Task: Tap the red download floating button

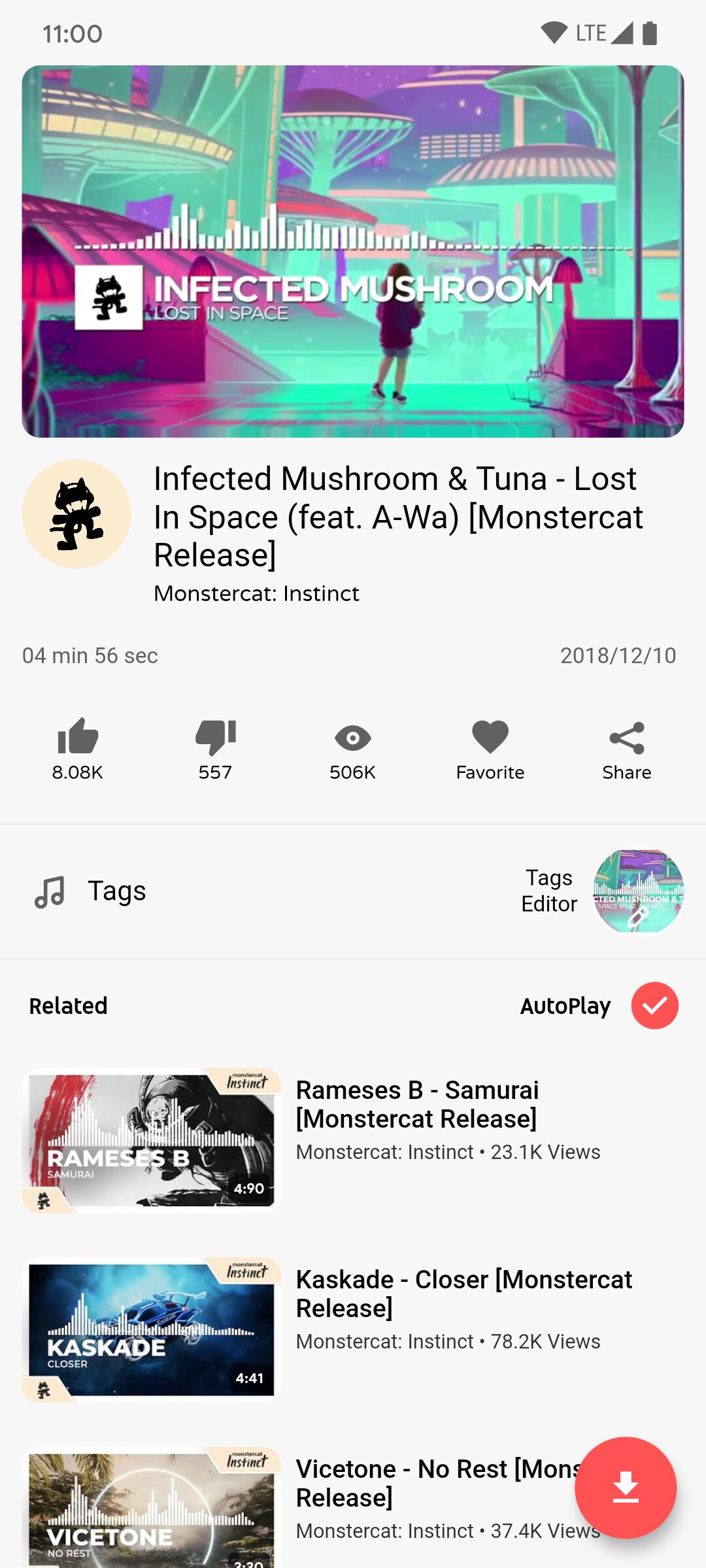Action: click(x=626, y=1488)
